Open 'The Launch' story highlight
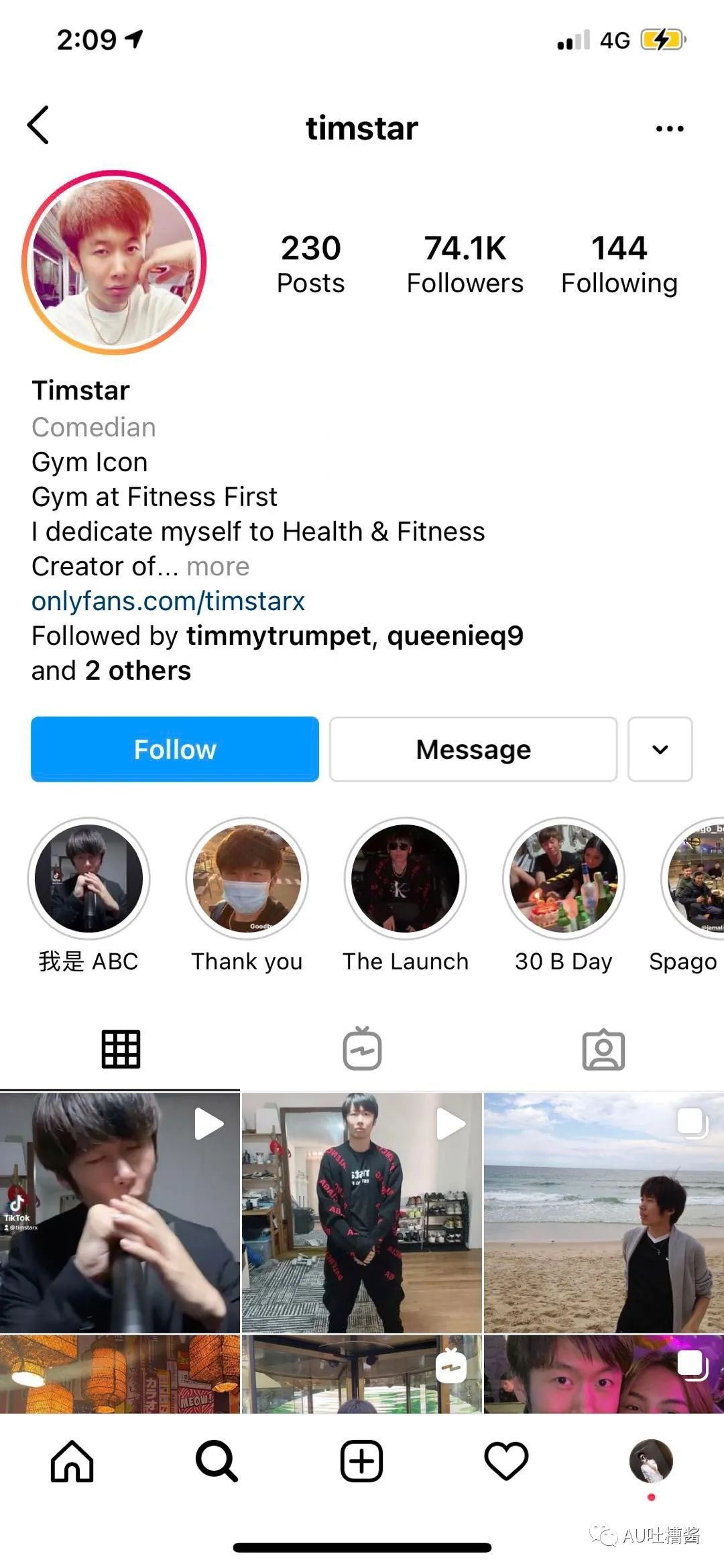Image resolution: width=724 pixels, height=1568 pixels. (x=405, y=878)
